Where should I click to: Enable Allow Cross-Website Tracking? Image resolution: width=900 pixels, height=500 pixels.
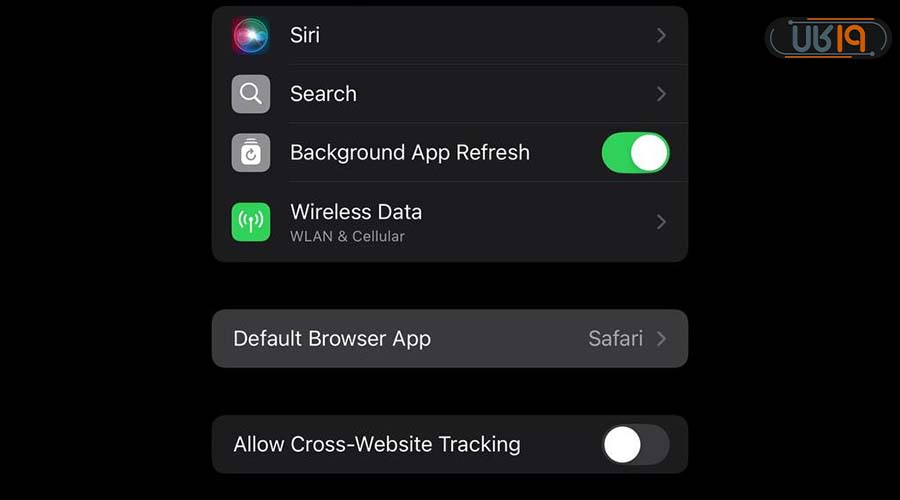point(635,444)
